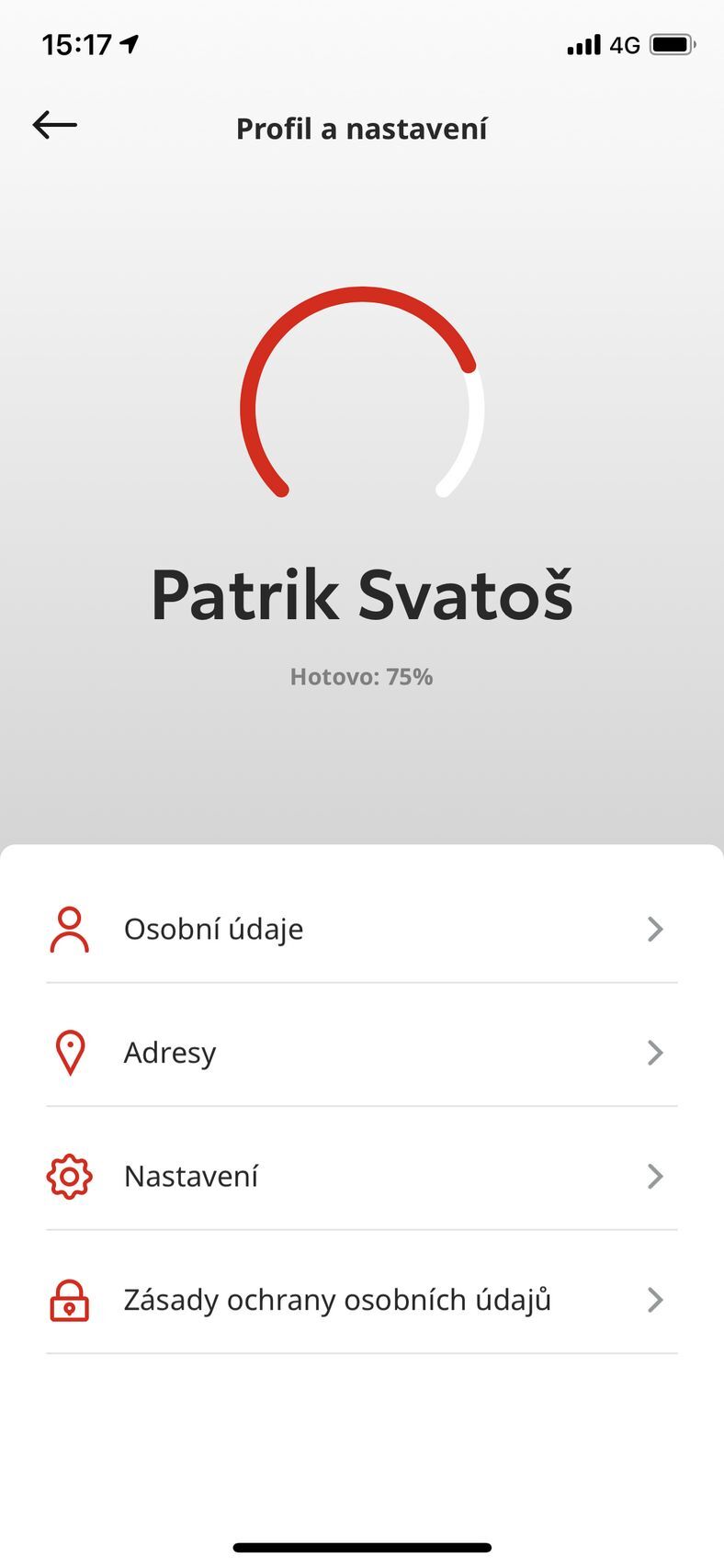This screenshot has height=1568, width=724.
Task: Tap the clock showing 15:17
Action: [78, 43]
